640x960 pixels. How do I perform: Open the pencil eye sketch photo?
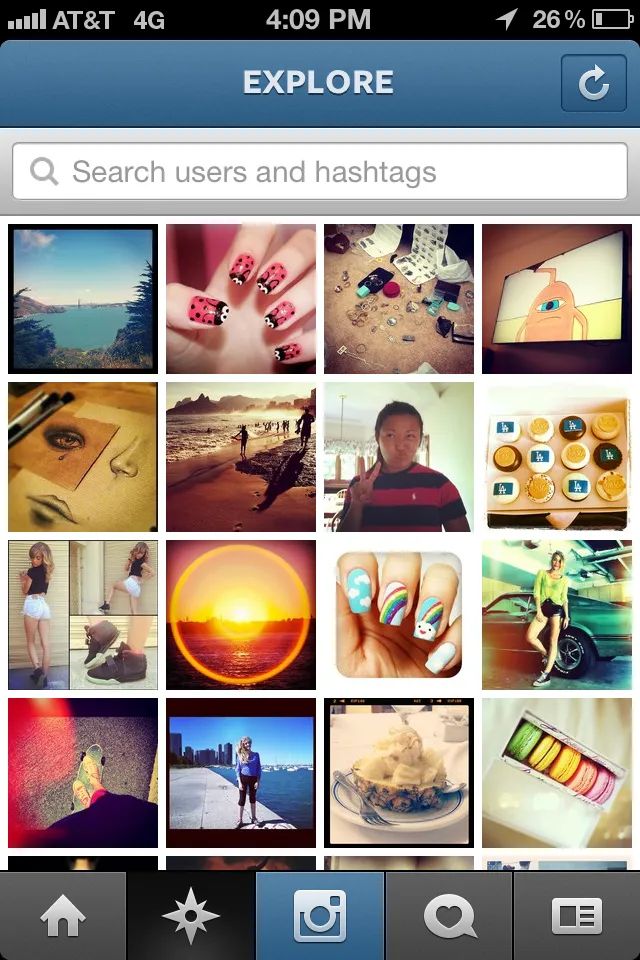point(83,457)
